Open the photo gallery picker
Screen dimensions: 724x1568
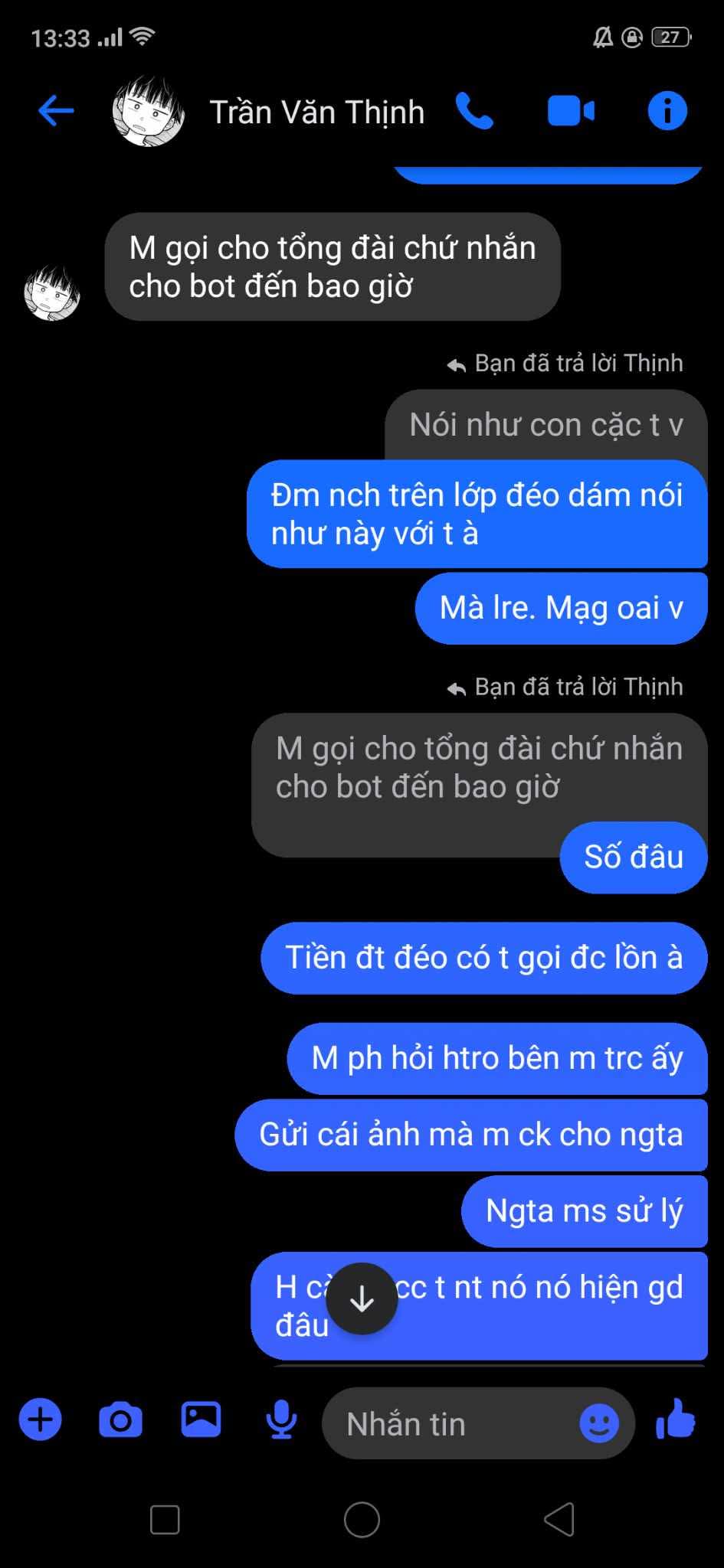click(x=201, y=1419)
